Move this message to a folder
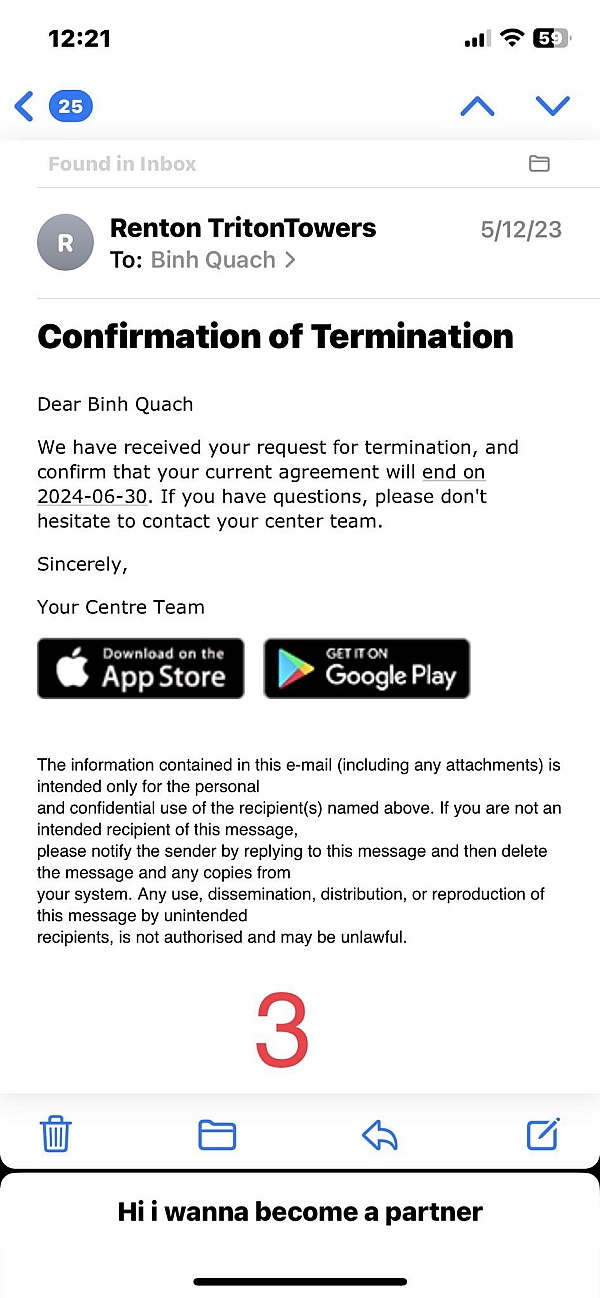 (x=217, y=1134)
